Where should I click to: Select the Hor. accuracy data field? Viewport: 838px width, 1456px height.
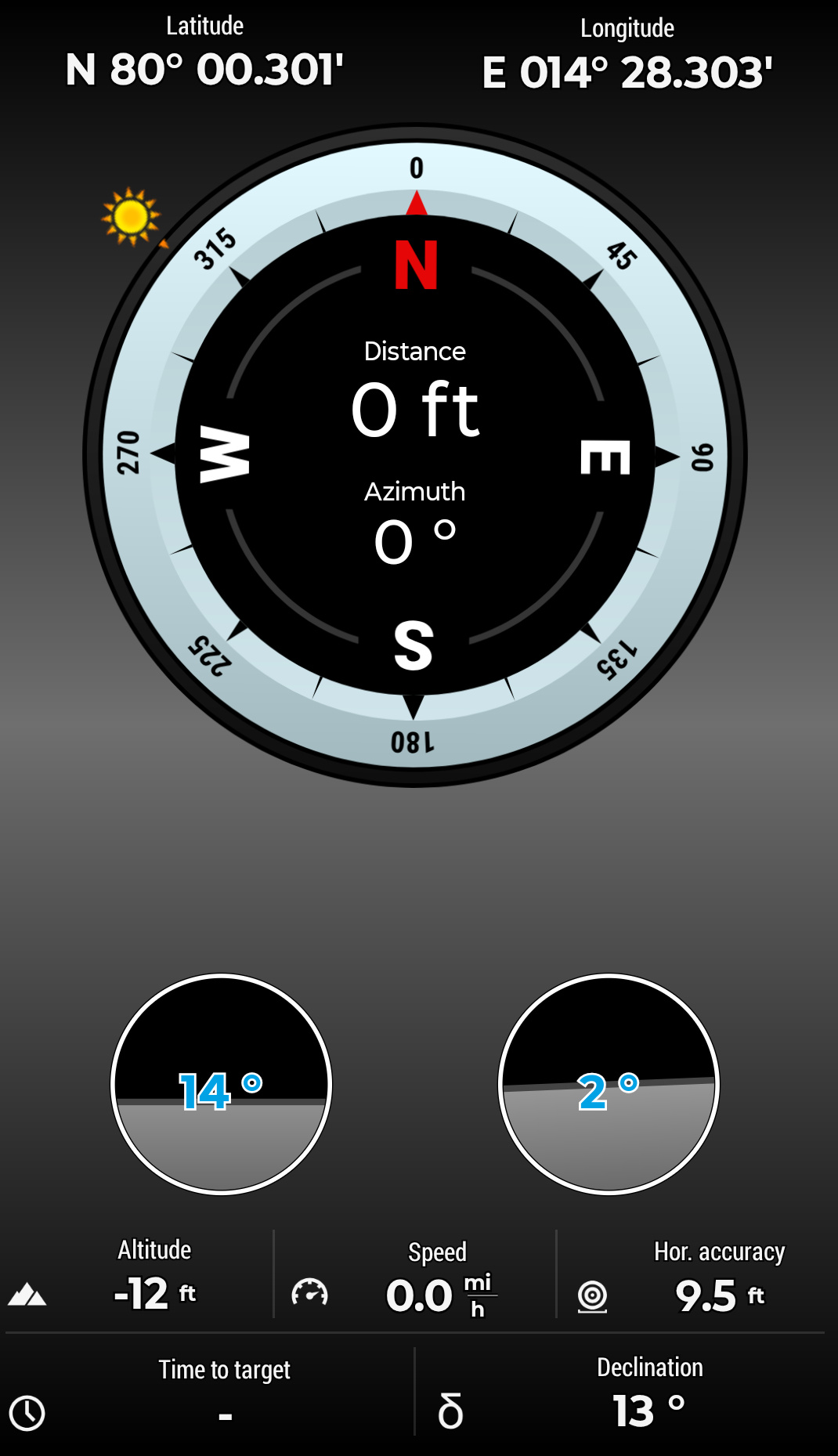(x=692, y=1275)
